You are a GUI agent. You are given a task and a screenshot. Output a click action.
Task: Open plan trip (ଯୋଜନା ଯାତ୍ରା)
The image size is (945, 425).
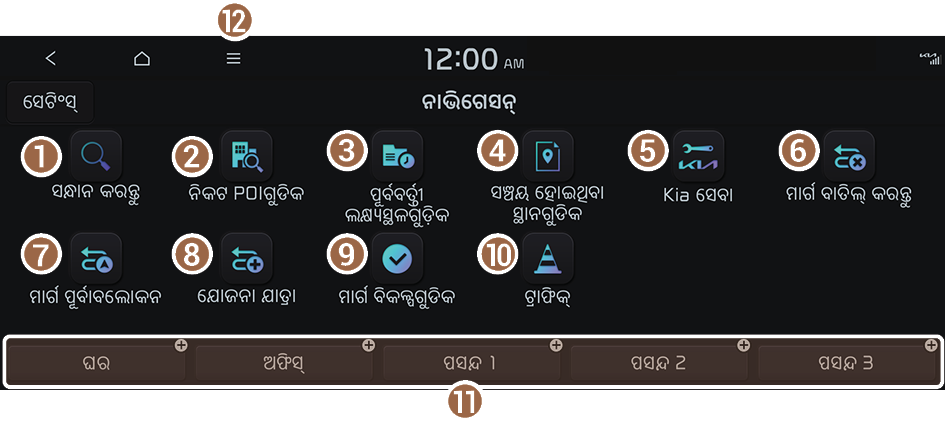(x=246, y=257)
